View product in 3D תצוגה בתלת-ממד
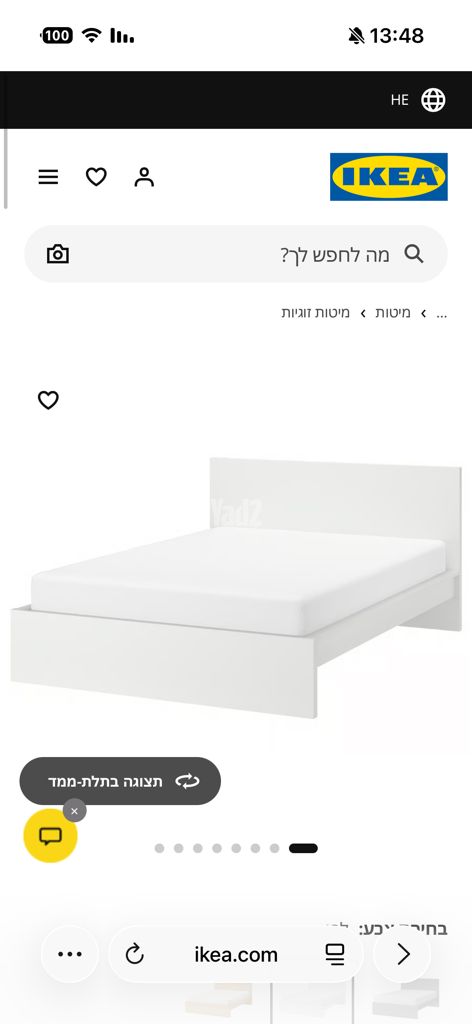Image resolution: width=472 pixels, height=1024 pixels. click(120, 781)
